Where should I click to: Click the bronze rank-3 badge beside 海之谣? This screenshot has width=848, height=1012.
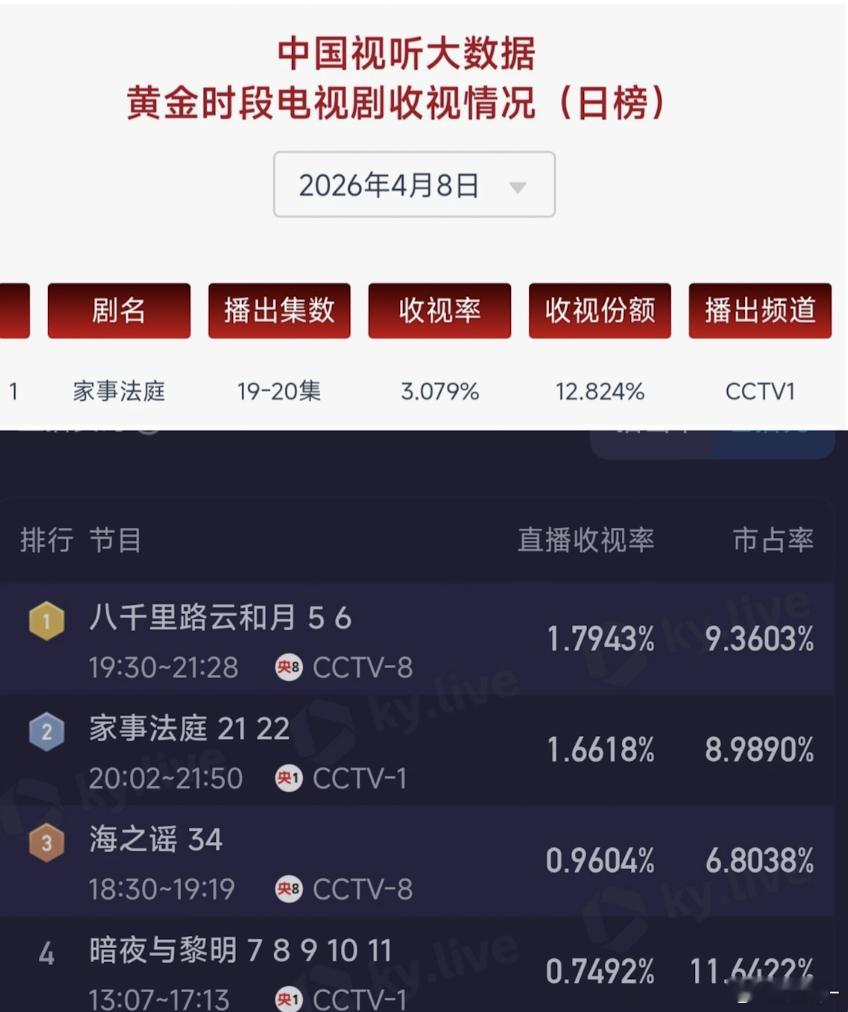(x=44, y=844)
